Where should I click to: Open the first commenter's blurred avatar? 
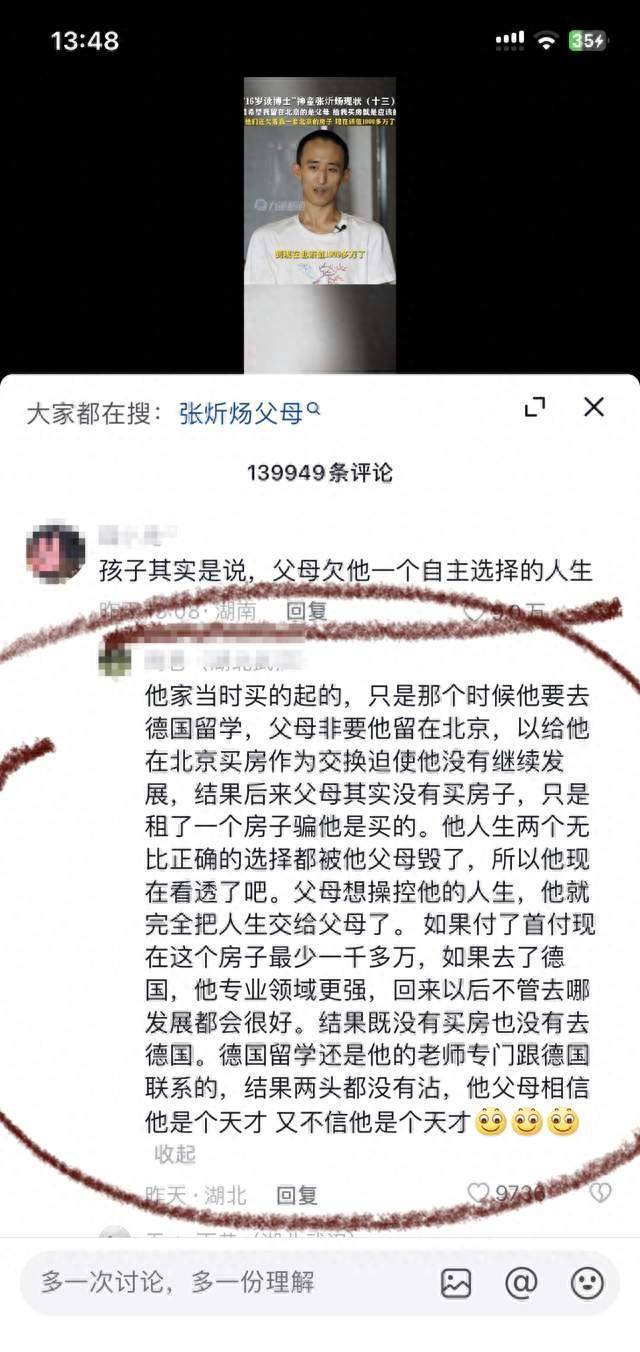point(55,552)
